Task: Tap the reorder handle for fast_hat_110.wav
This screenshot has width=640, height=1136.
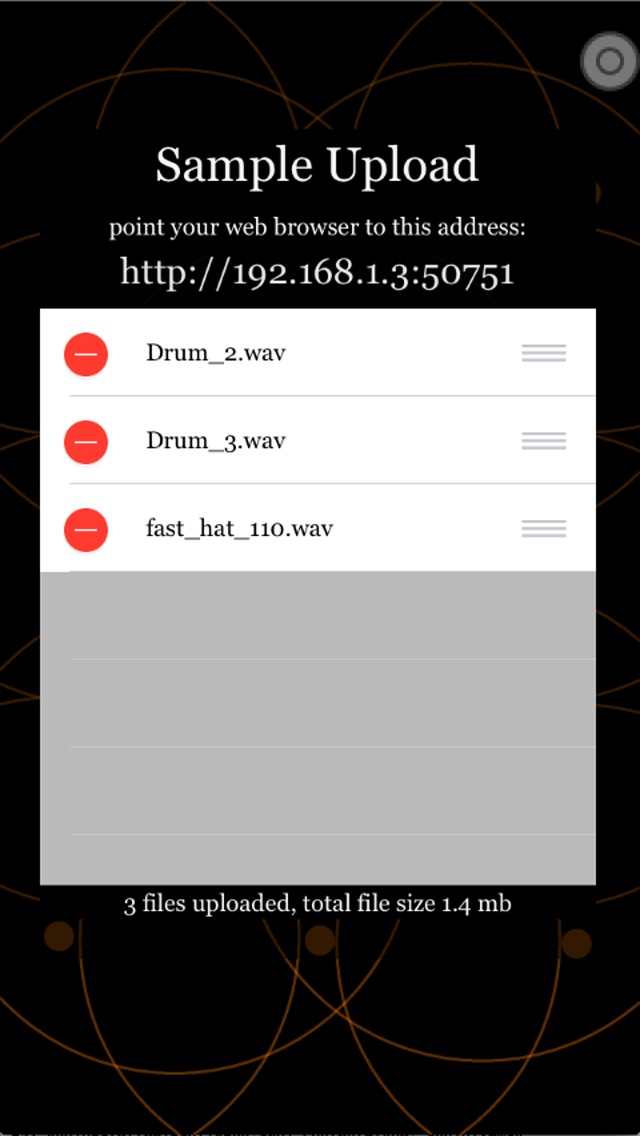Action: tap(543, 529)
